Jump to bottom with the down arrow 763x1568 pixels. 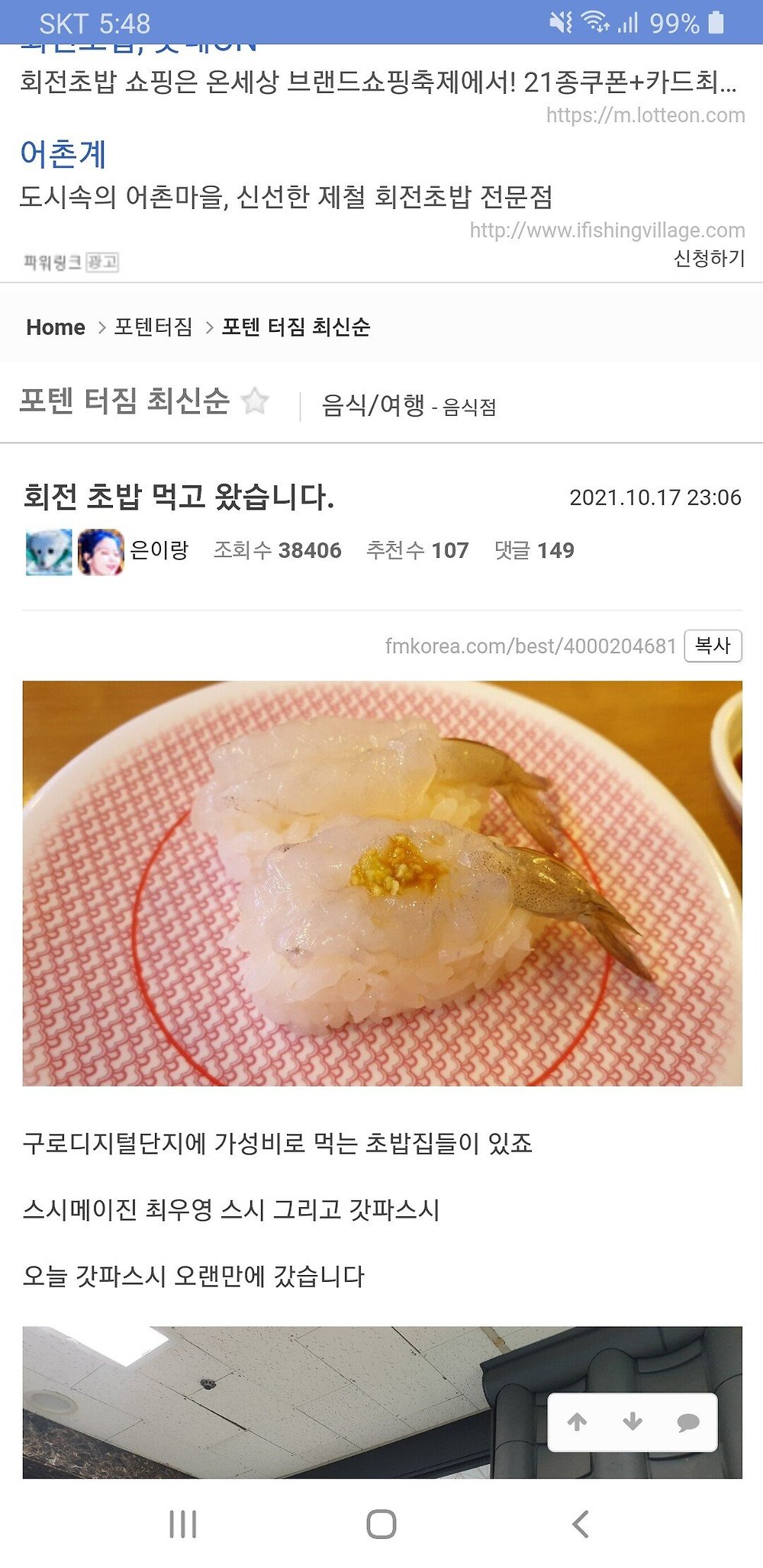633,1422
